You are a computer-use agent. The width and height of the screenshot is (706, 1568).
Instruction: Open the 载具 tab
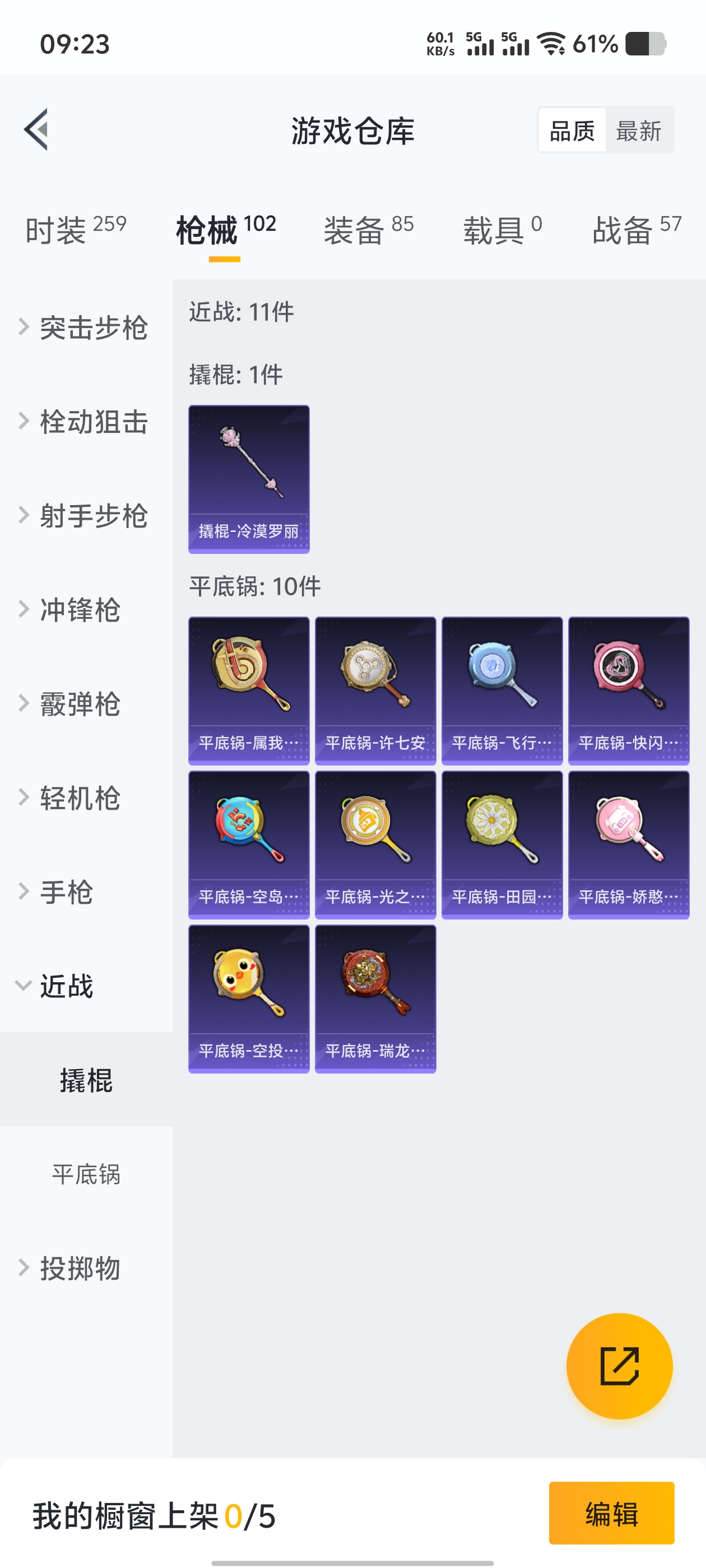[502, 230]
